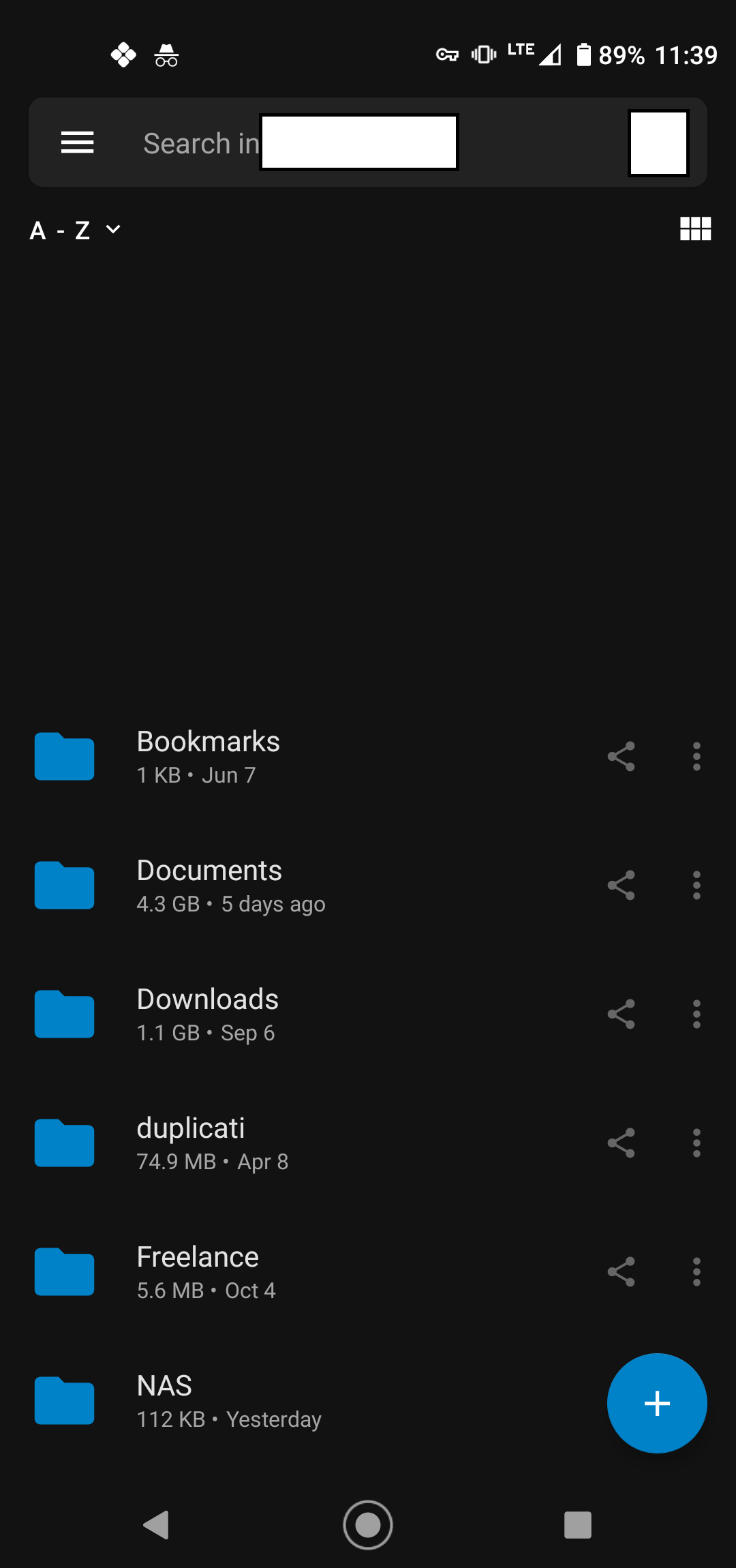Share the Documents folder
This screenshot has width=736, height=1568.
(x=621, y=885)
